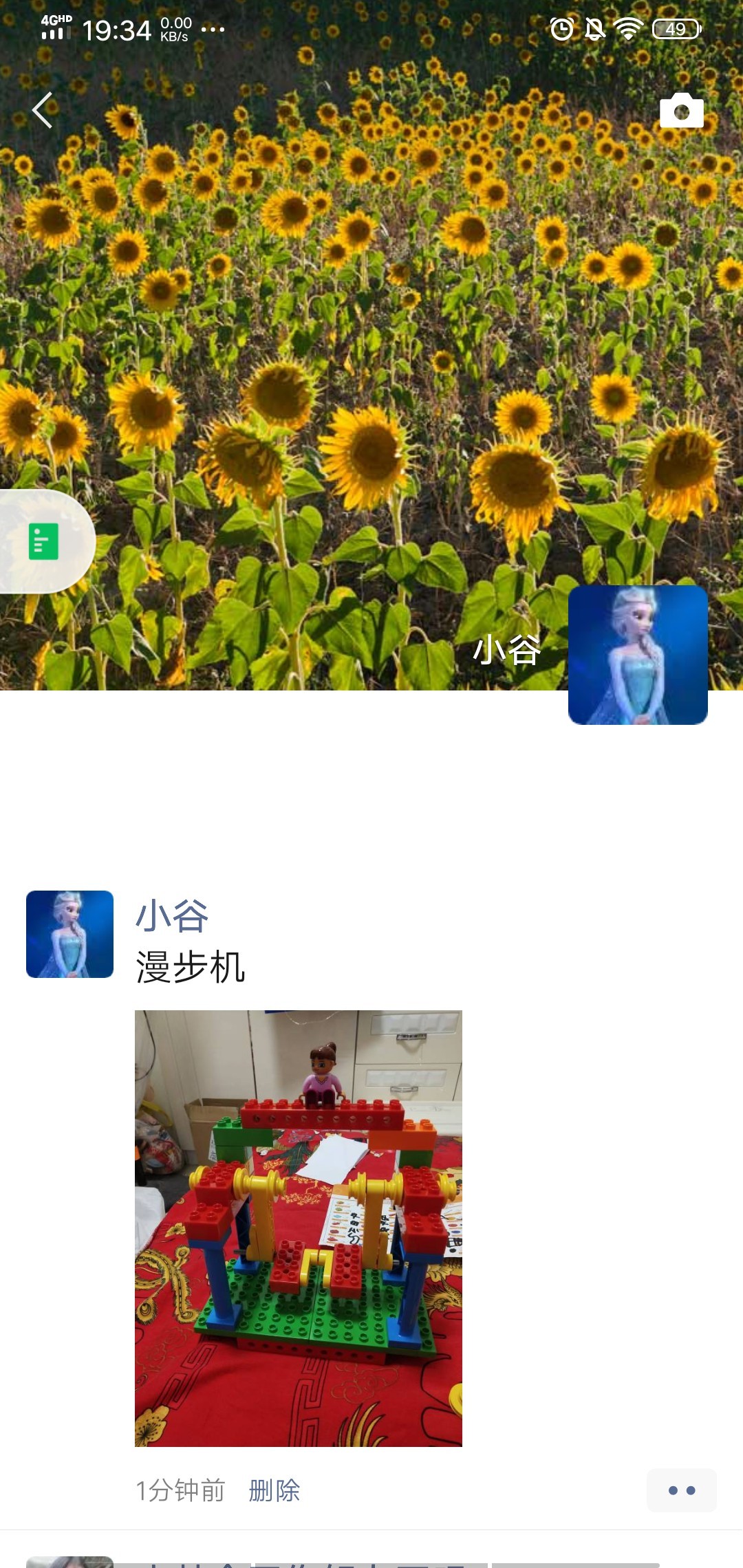The image size is (743, 1568).
Task: Open the green floating note bubble
Action: pyautogui.click(x=44, y=542)
